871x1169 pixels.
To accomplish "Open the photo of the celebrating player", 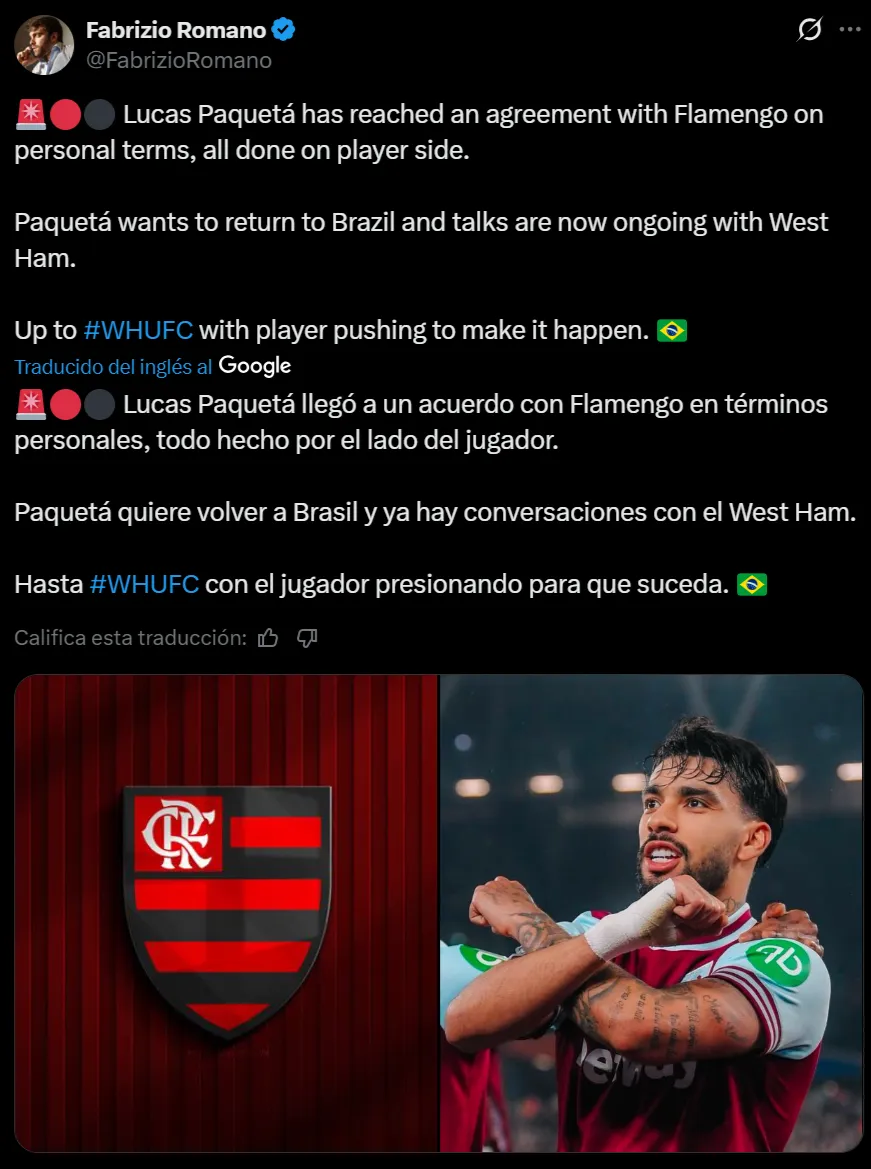I will 652,913.
